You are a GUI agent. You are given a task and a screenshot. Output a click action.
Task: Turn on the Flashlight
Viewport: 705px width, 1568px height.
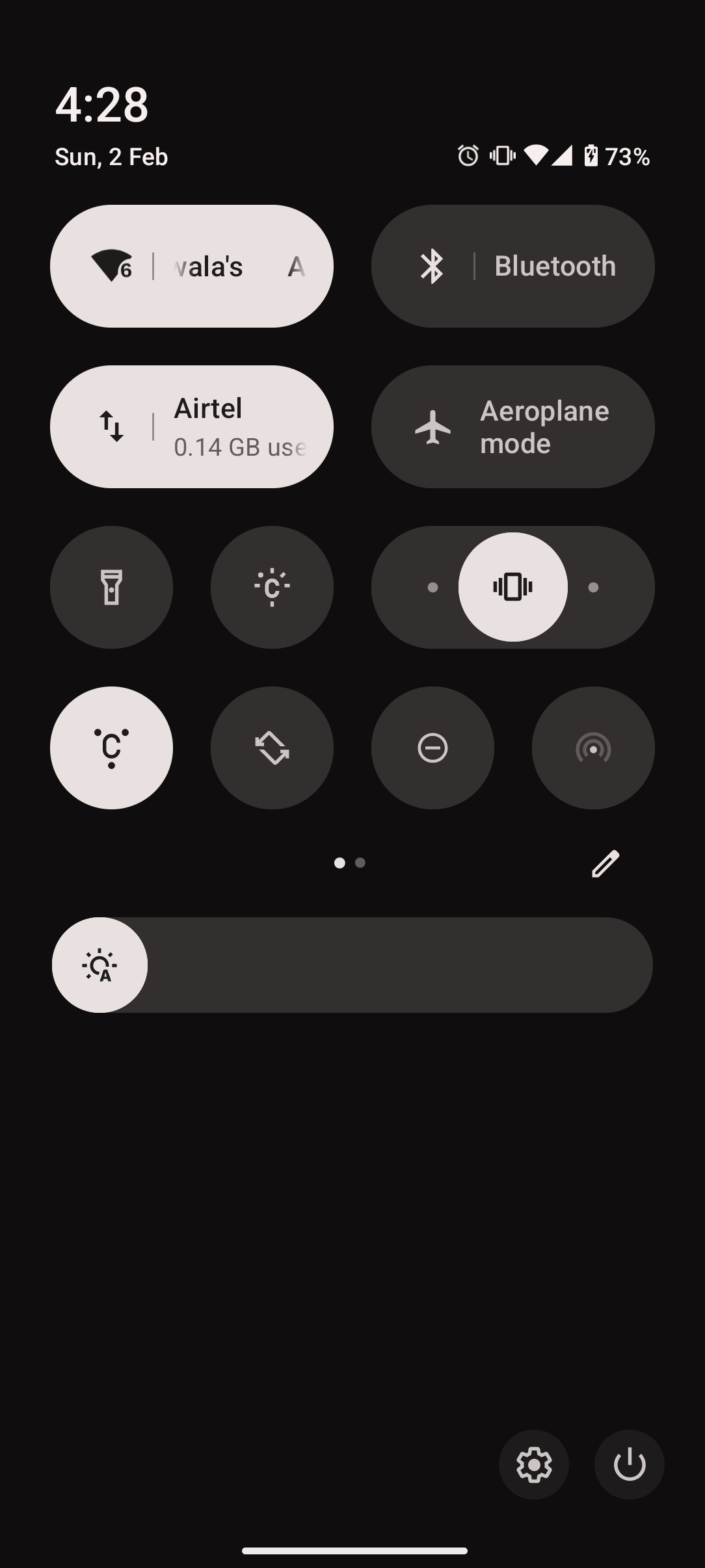[111, 587]
